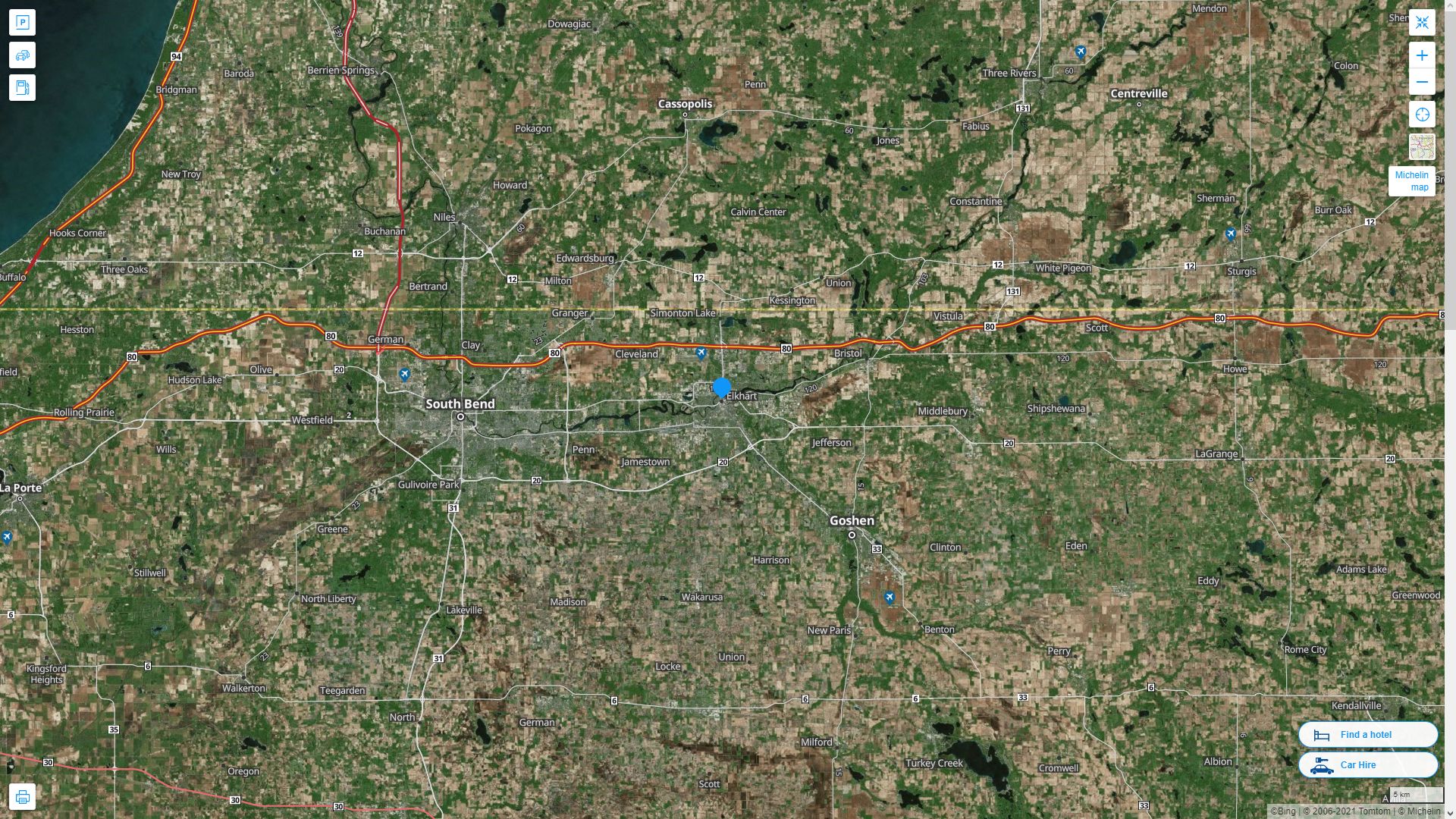Show parking on the map
Screen dimensions: 1456x819
22,23
